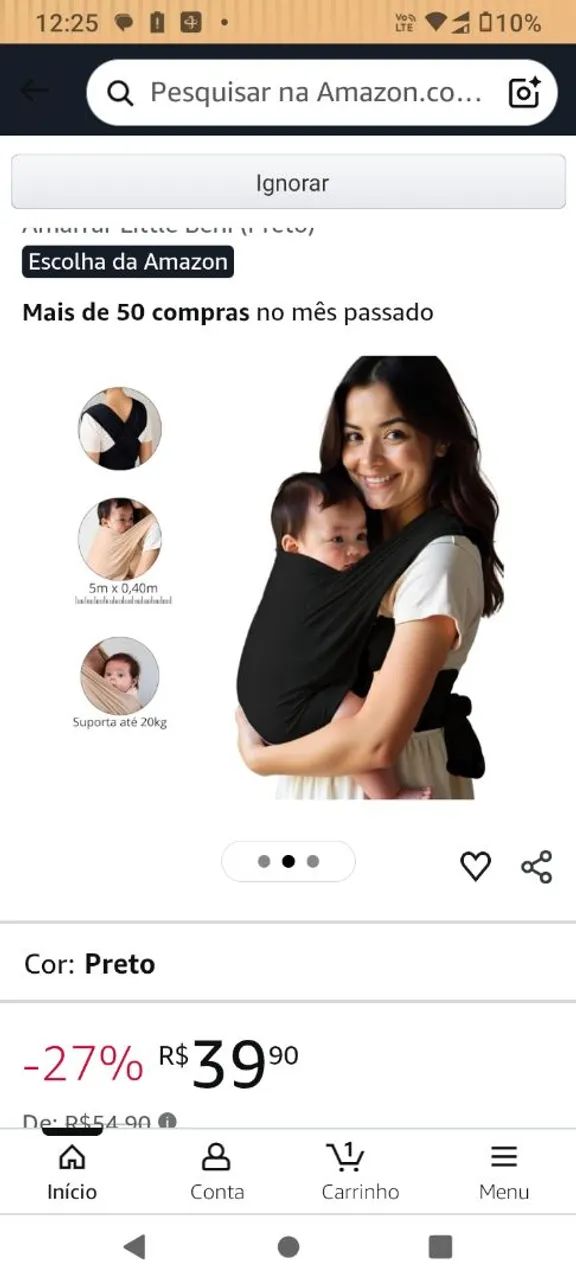This screenshot has height=1280, width=576.
Task: Open the Menu tab
Action: tap(504, 1171)
